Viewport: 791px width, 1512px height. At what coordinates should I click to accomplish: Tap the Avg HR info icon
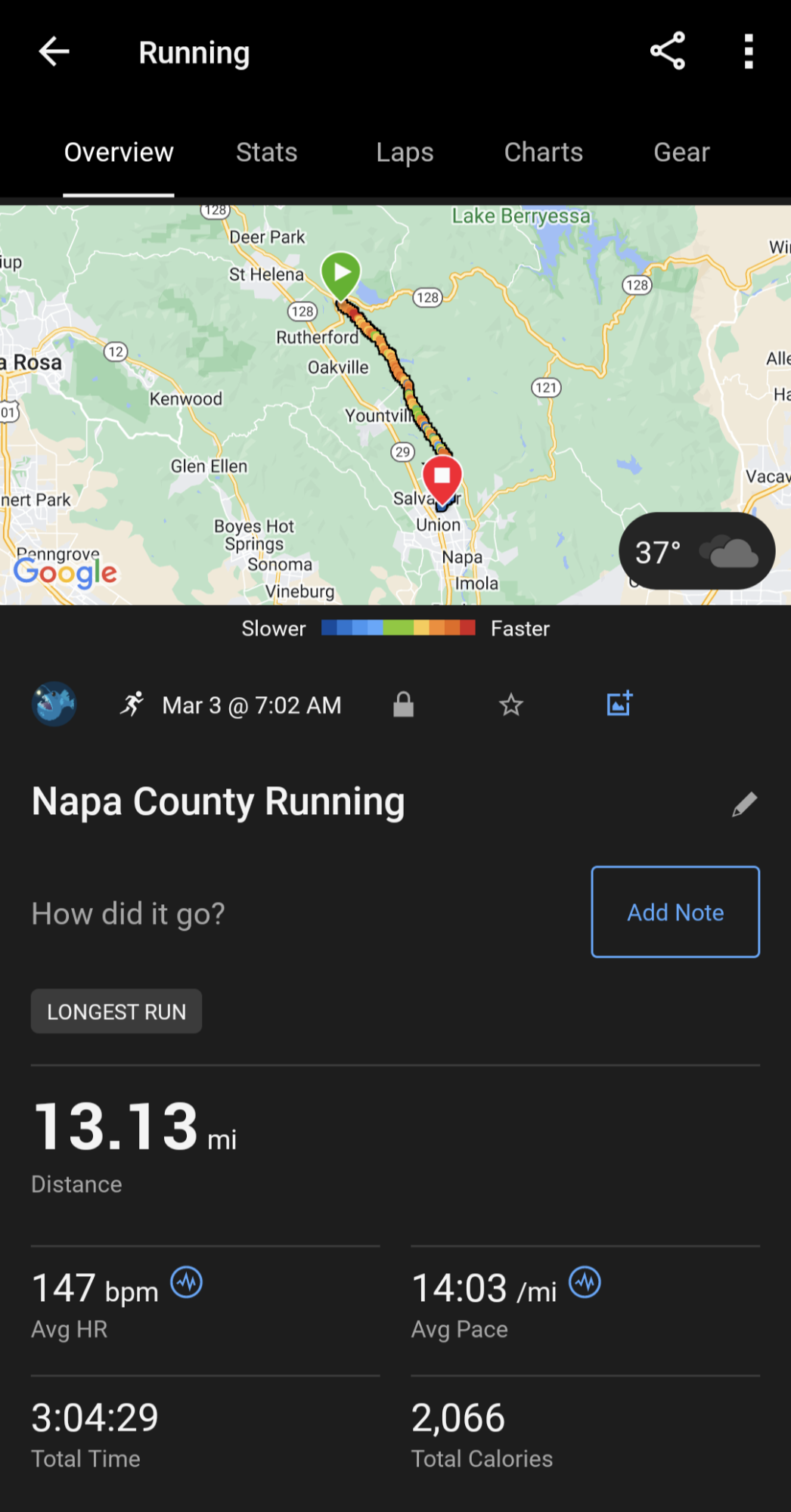click(186, 1282)
